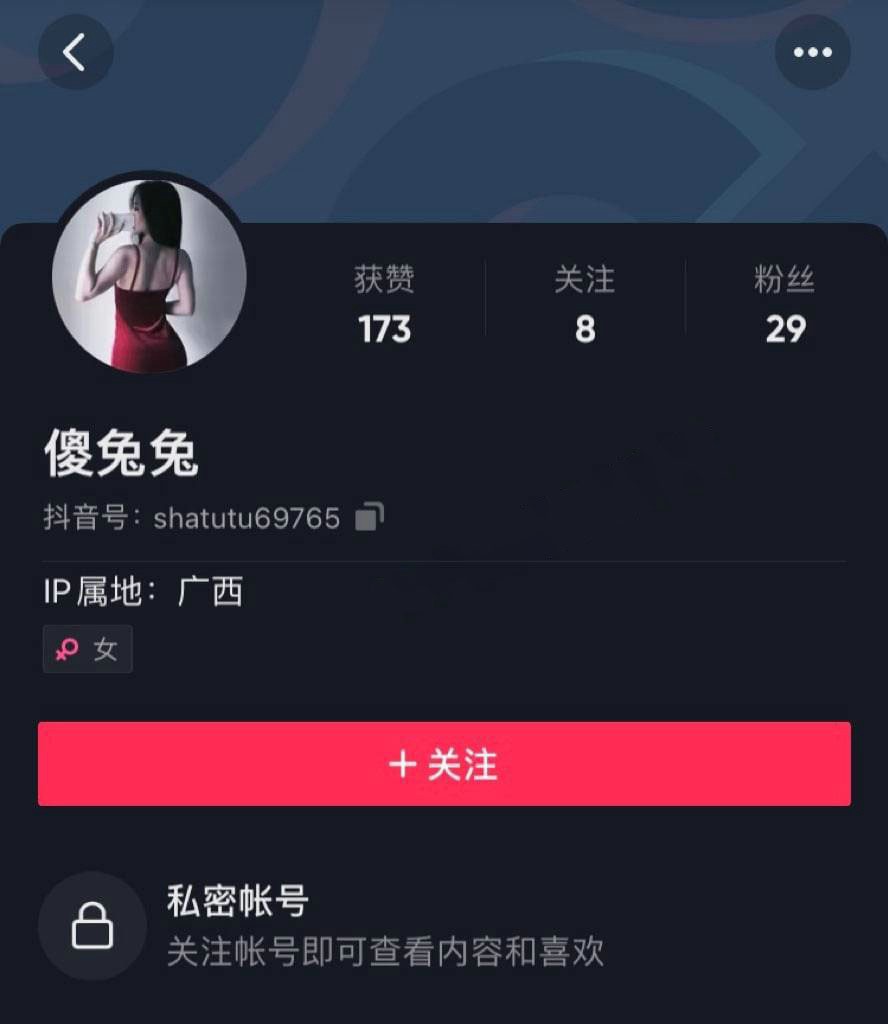This screenshot has height=1024, width=888.
Task: Open the three-dot more options menu
Action: click(x=812, y=52)
